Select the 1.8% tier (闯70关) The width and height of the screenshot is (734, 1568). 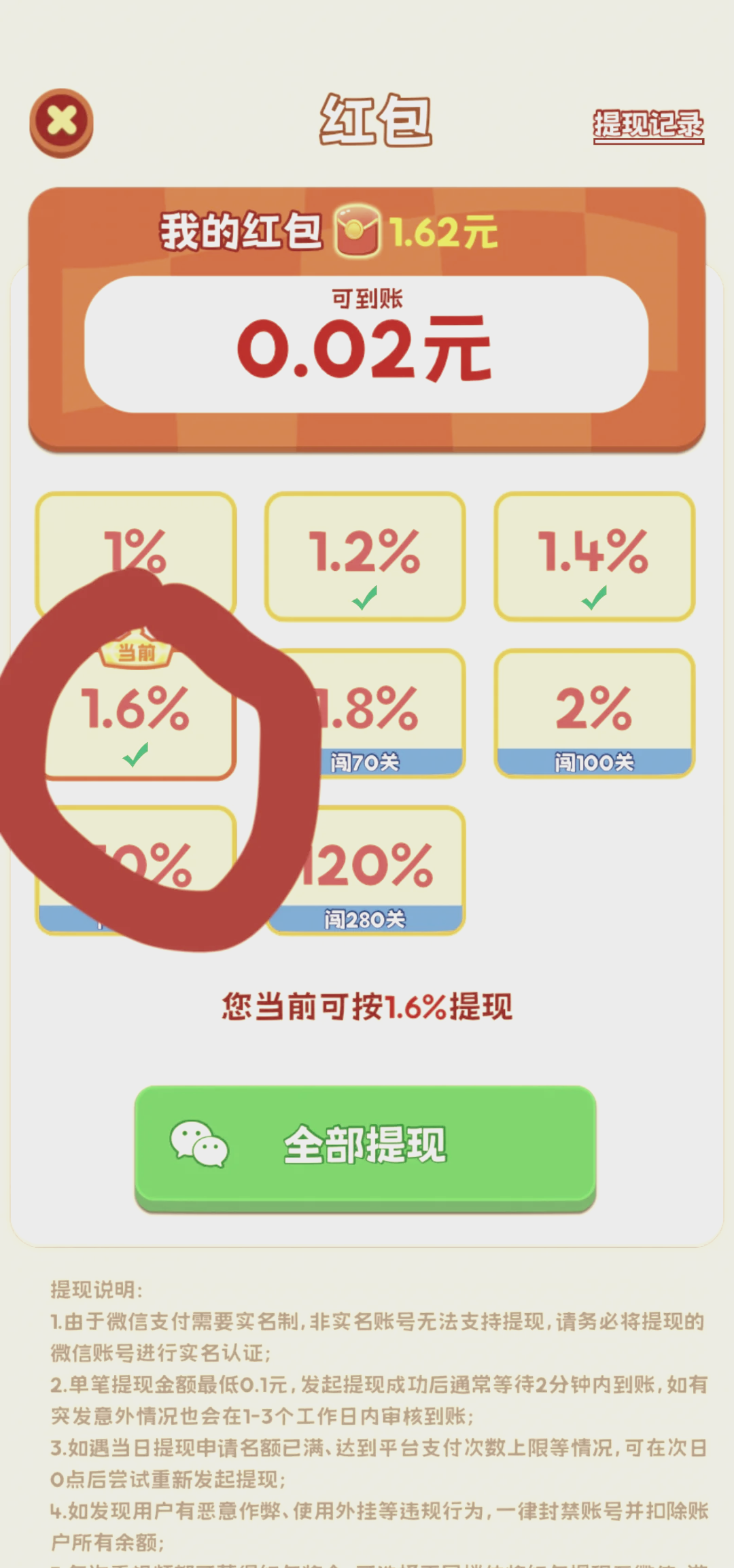click(x=387, y=712)
